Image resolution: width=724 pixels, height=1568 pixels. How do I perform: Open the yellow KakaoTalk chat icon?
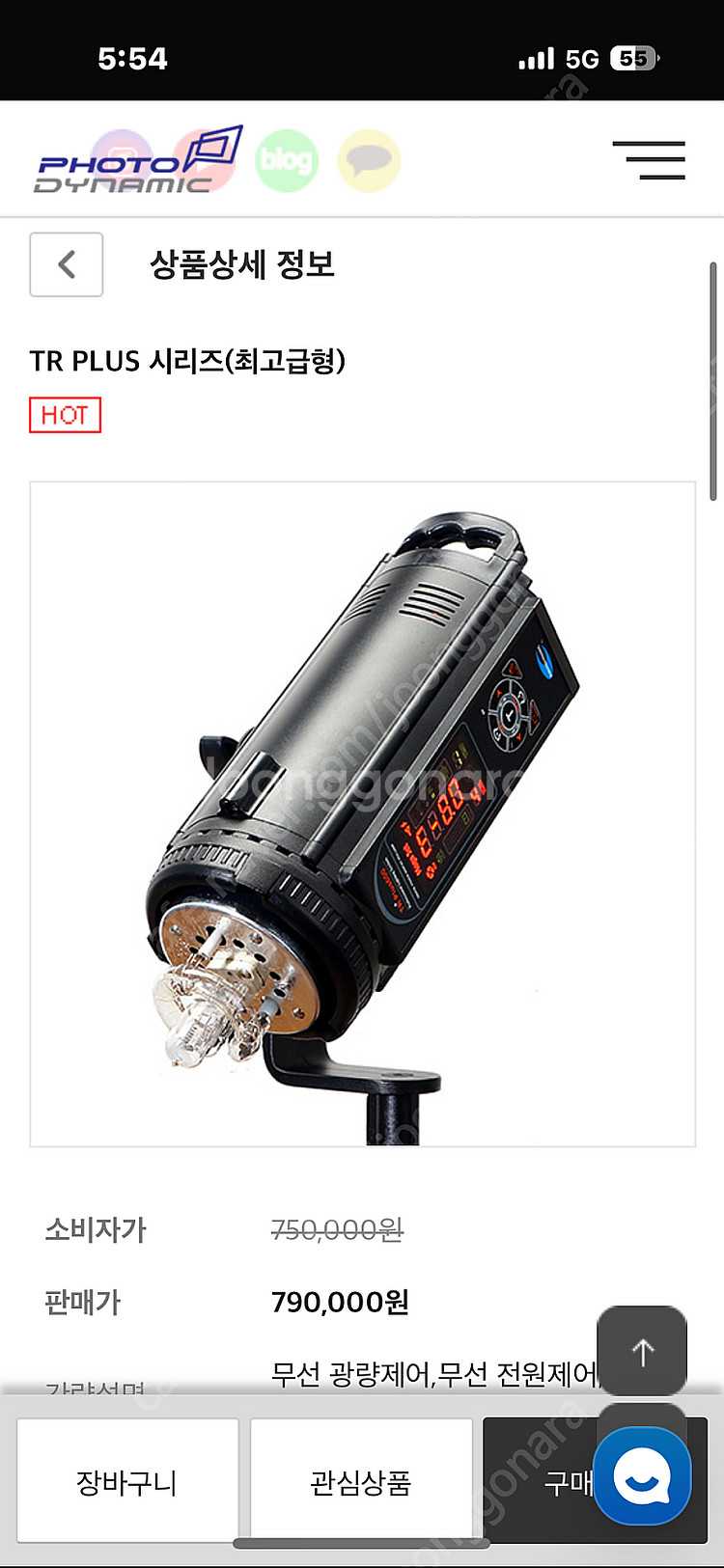[x=369, y=160]
